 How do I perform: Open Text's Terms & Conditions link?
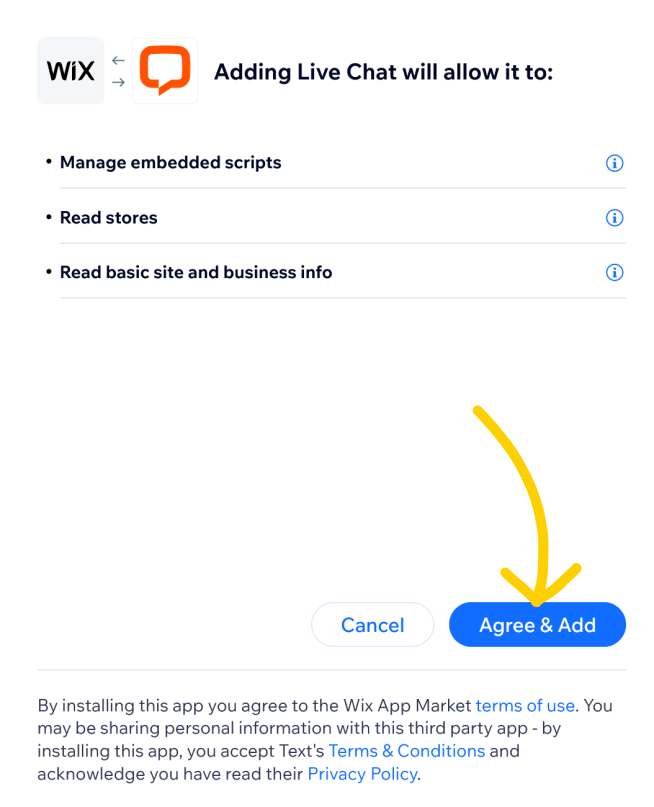coord(406,751)
